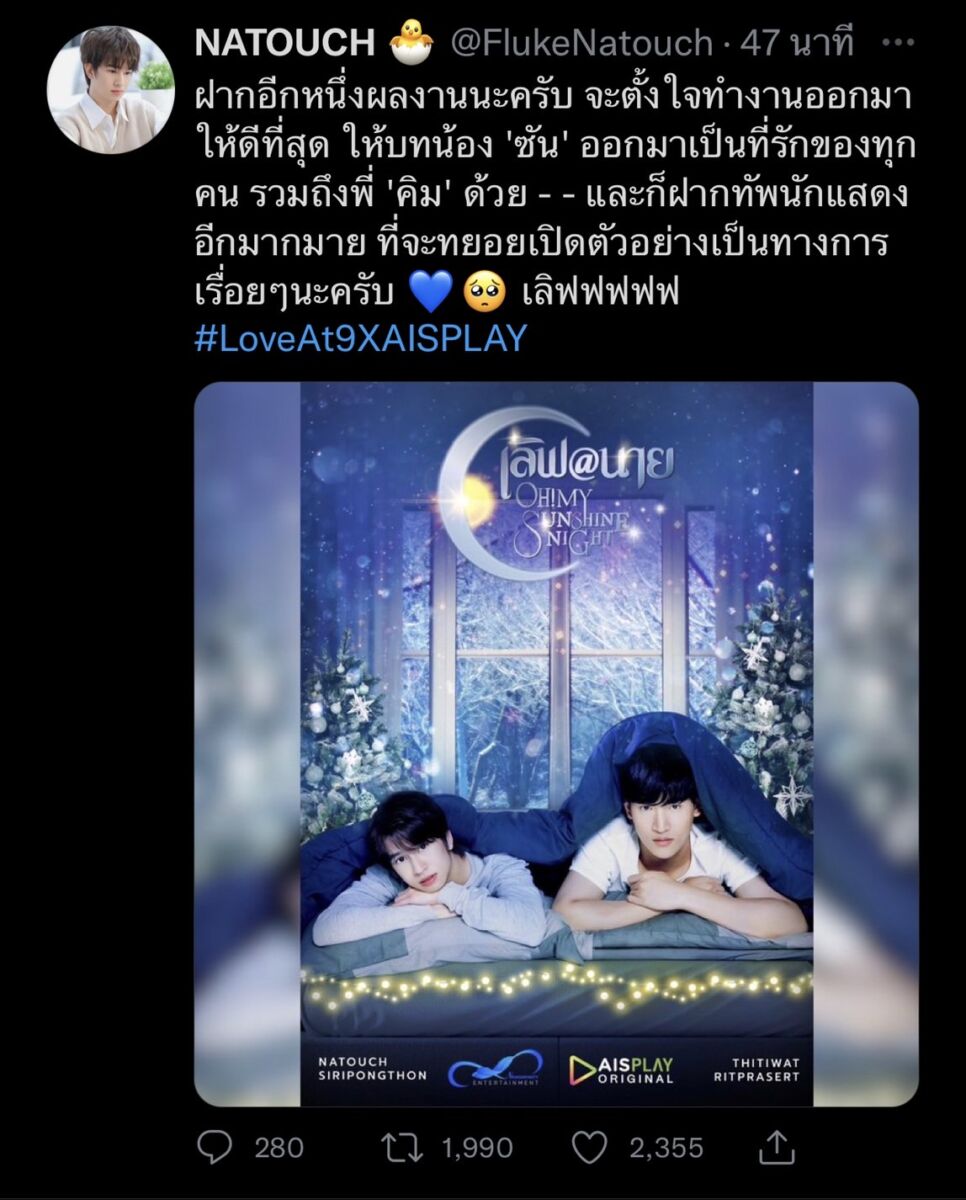Image resolution: width=966 pixels, height=1200 pixels.
Task: Retweet NATOUCH's tweet
Action: [x=402, y=1147]
